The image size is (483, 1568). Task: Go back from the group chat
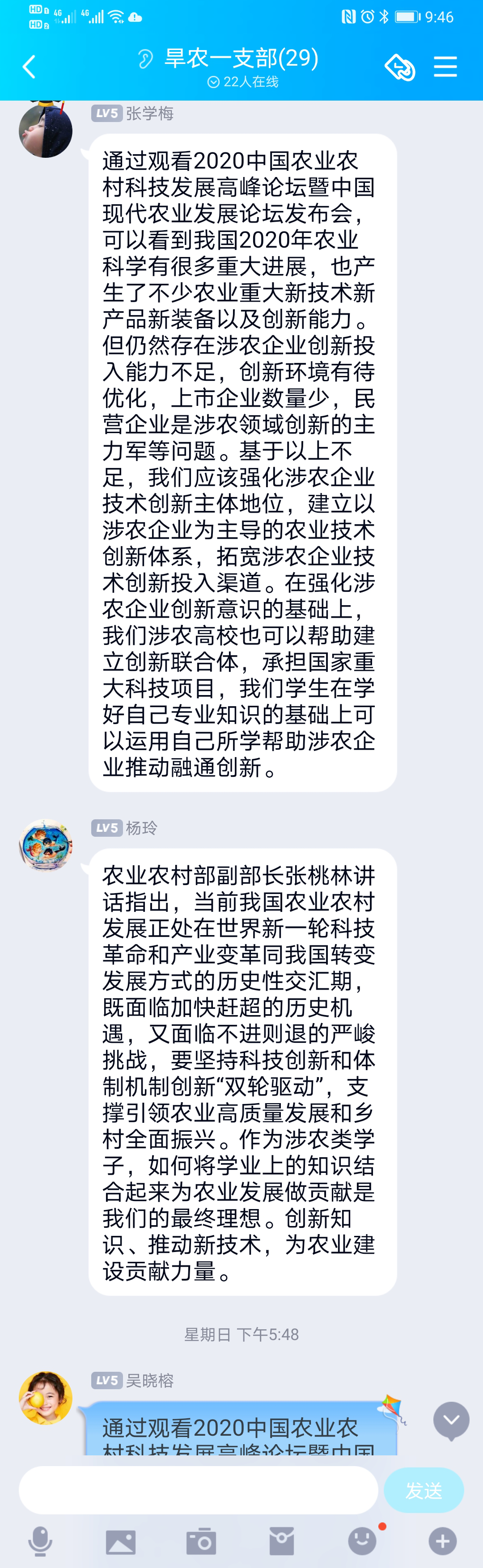click(x=29, y=66)
